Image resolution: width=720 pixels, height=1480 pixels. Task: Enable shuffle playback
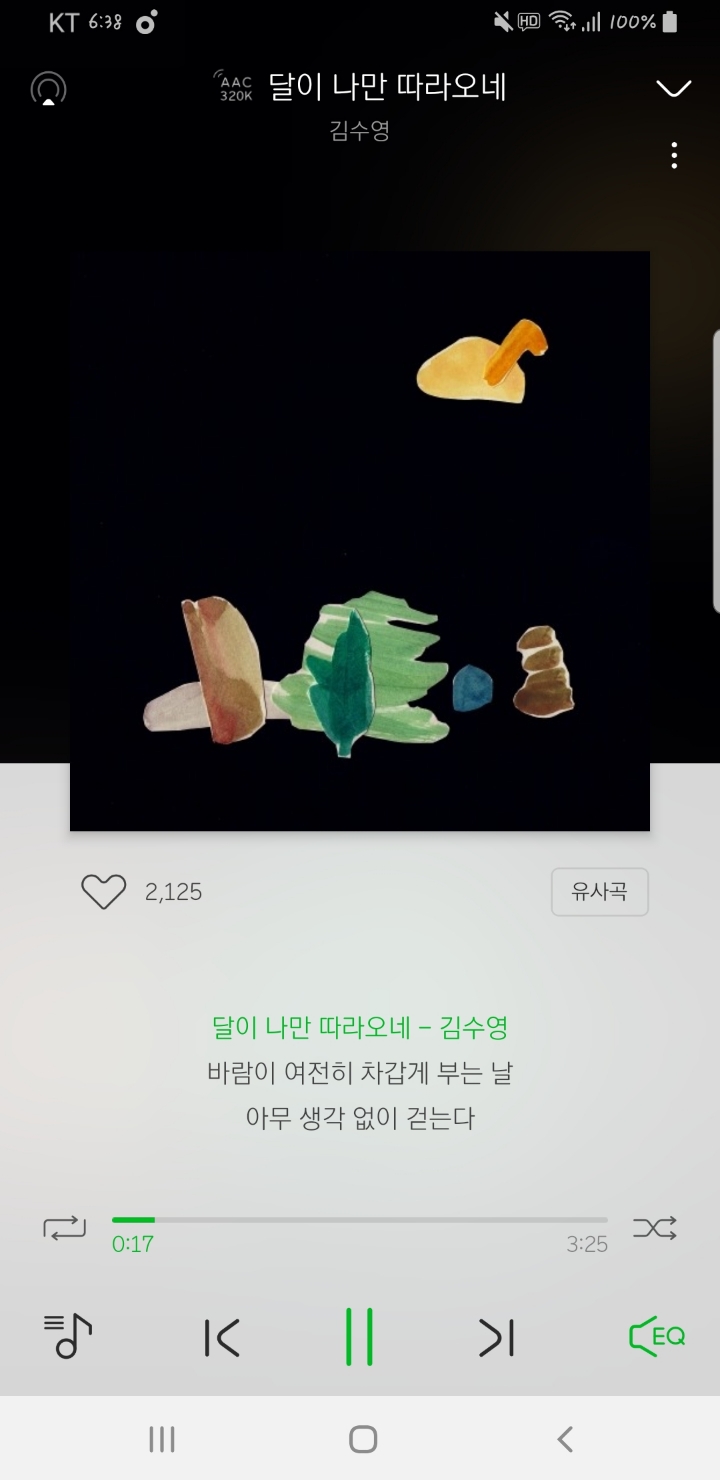[655, 1229]
